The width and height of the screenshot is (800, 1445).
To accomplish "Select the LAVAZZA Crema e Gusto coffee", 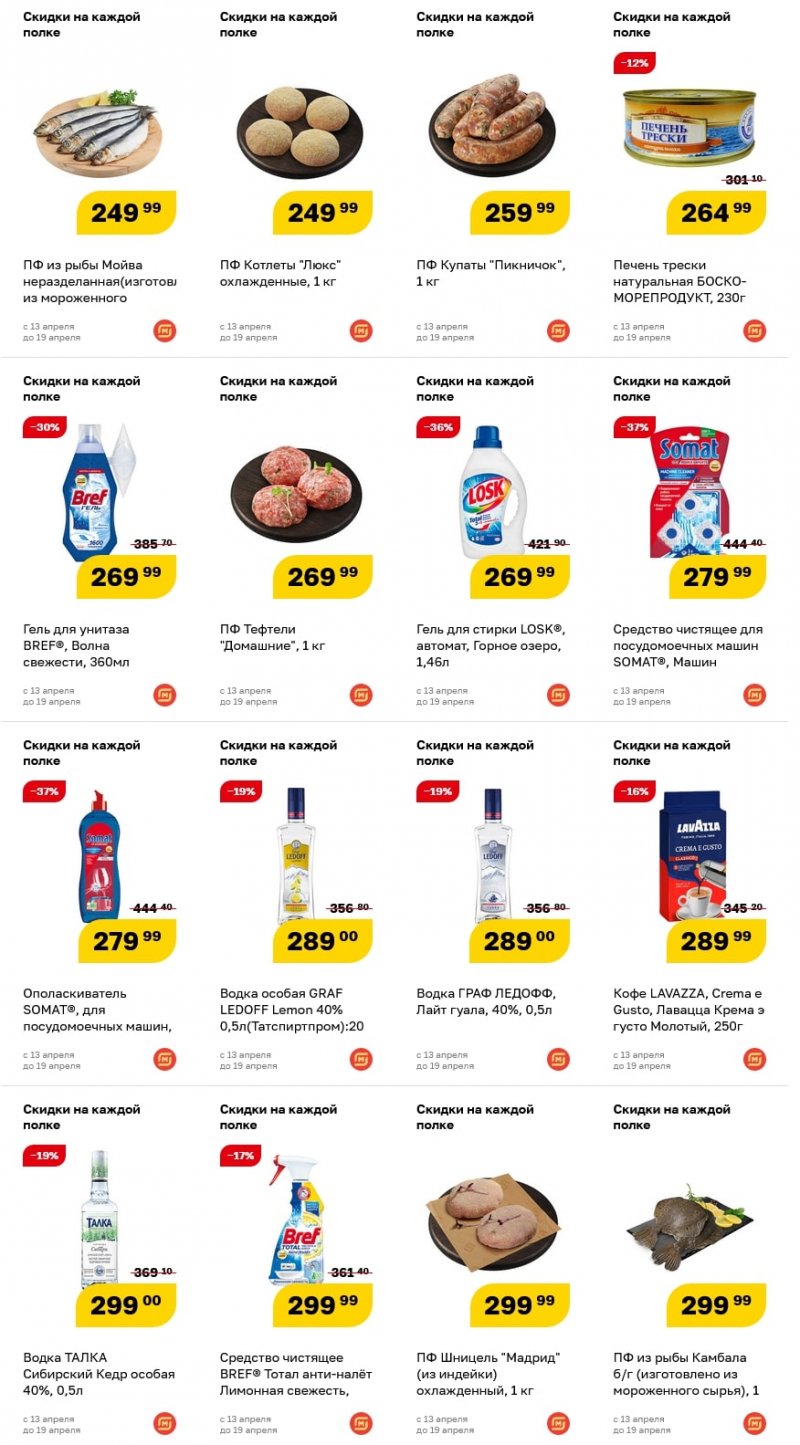I will (690, 904).
